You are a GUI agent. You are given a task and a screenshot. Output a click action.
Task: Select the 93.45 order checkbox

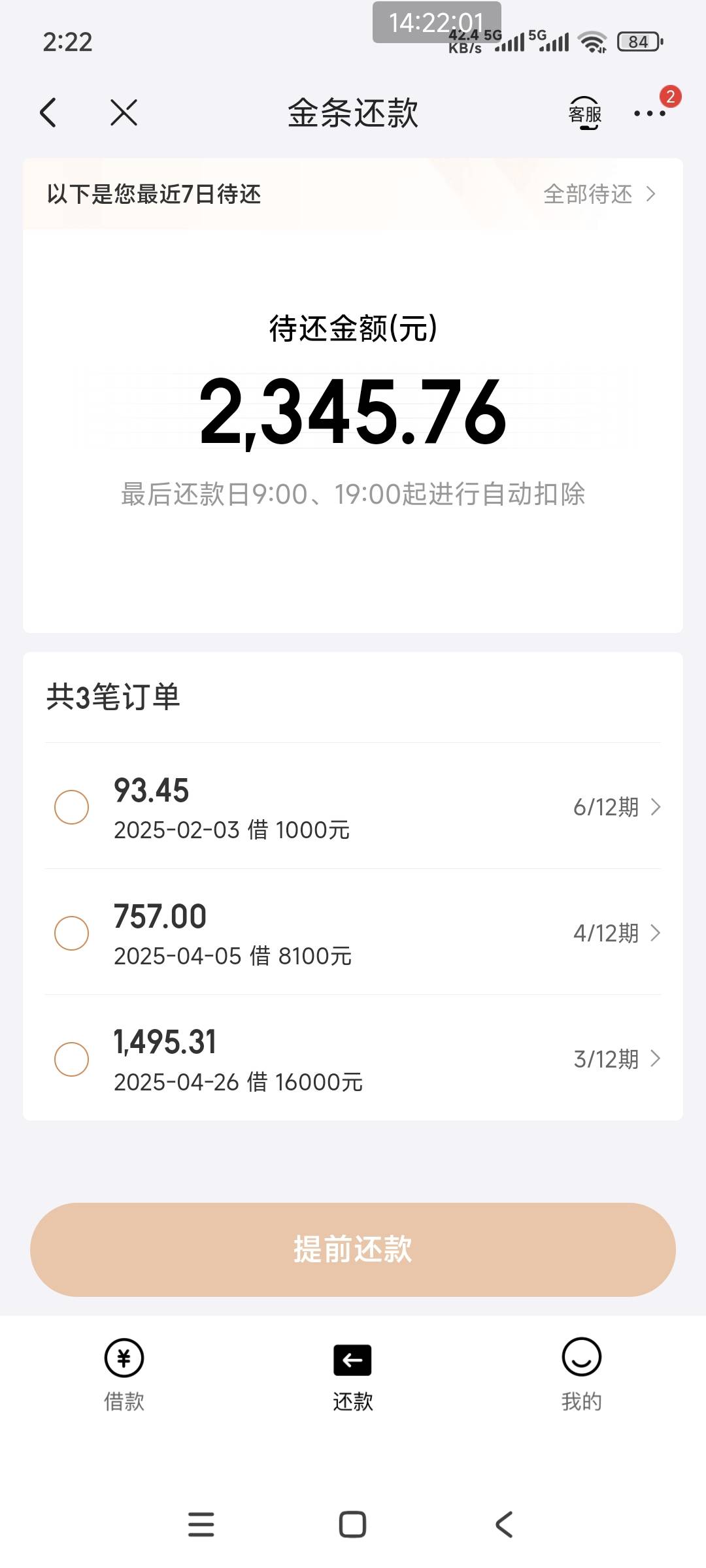point(71,807)
